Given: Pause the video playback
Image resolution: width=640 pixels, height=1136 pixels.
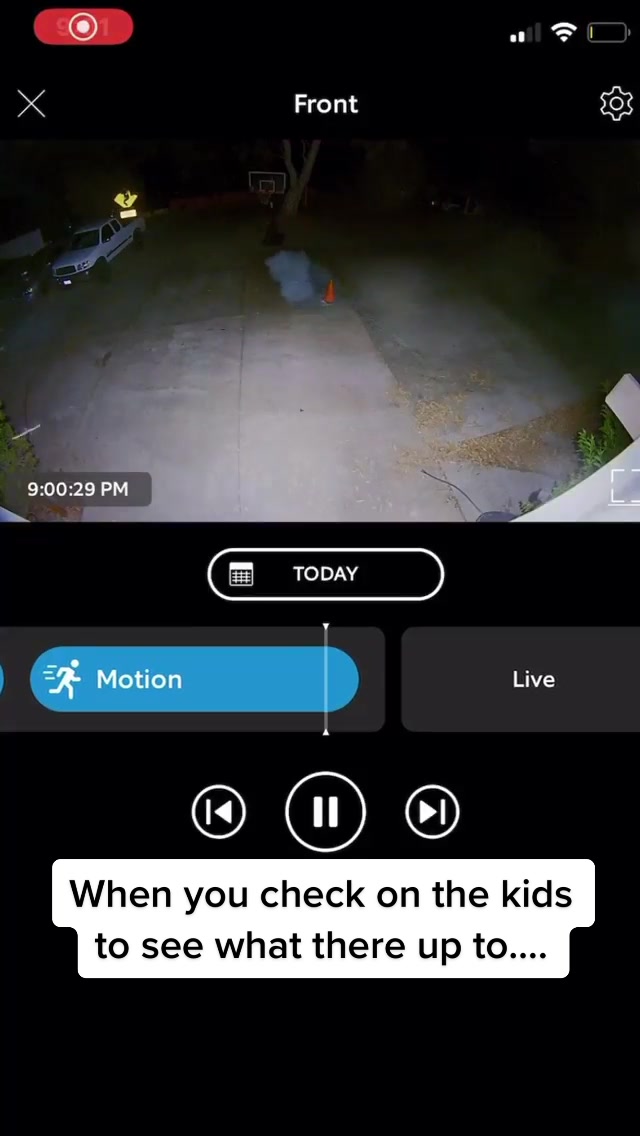Looking at the screenshot, I should point(325,812).
